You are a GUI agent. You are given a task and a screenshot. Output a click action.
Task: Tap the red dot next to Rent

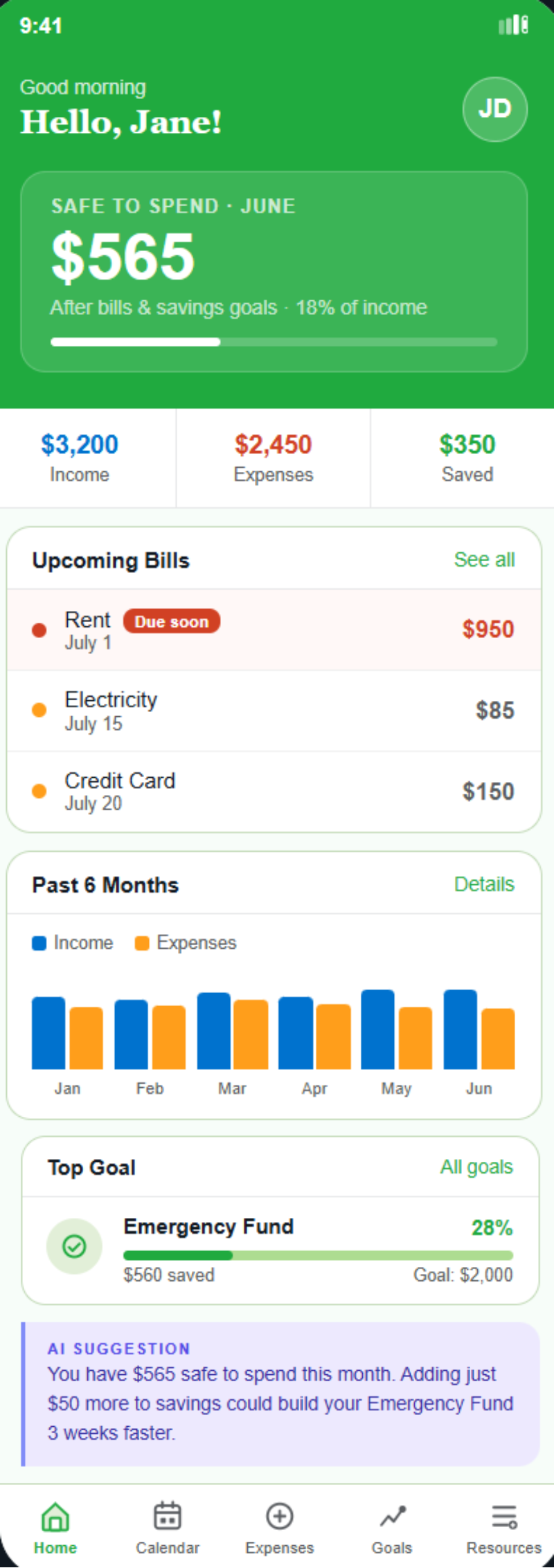pos(39,630)
